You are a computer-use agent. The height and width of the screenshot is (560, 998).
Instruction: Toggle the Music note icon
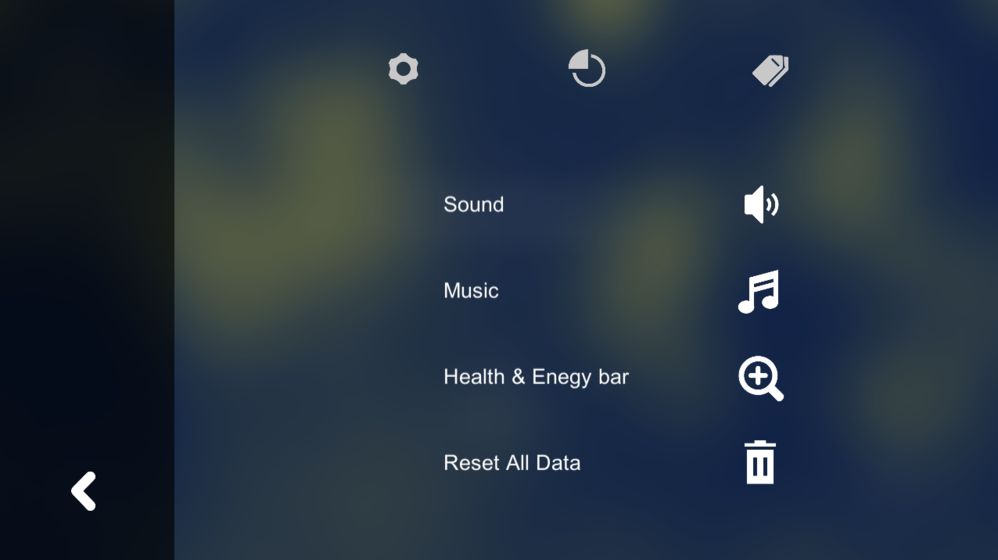pyautogui.click(x=759, y=291)
